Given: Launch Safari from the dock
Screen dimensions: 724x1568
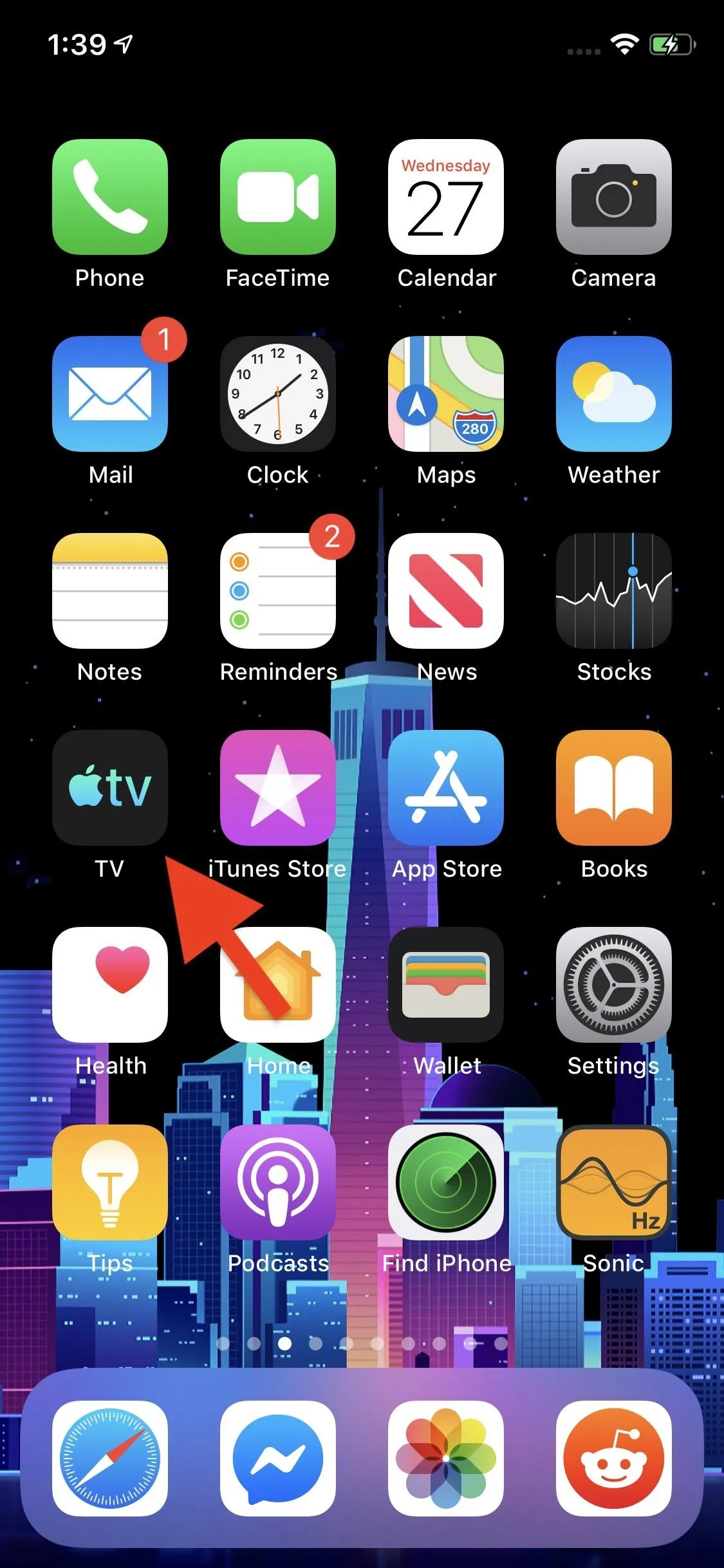Looking at the screenshot, I should 110,1459.
